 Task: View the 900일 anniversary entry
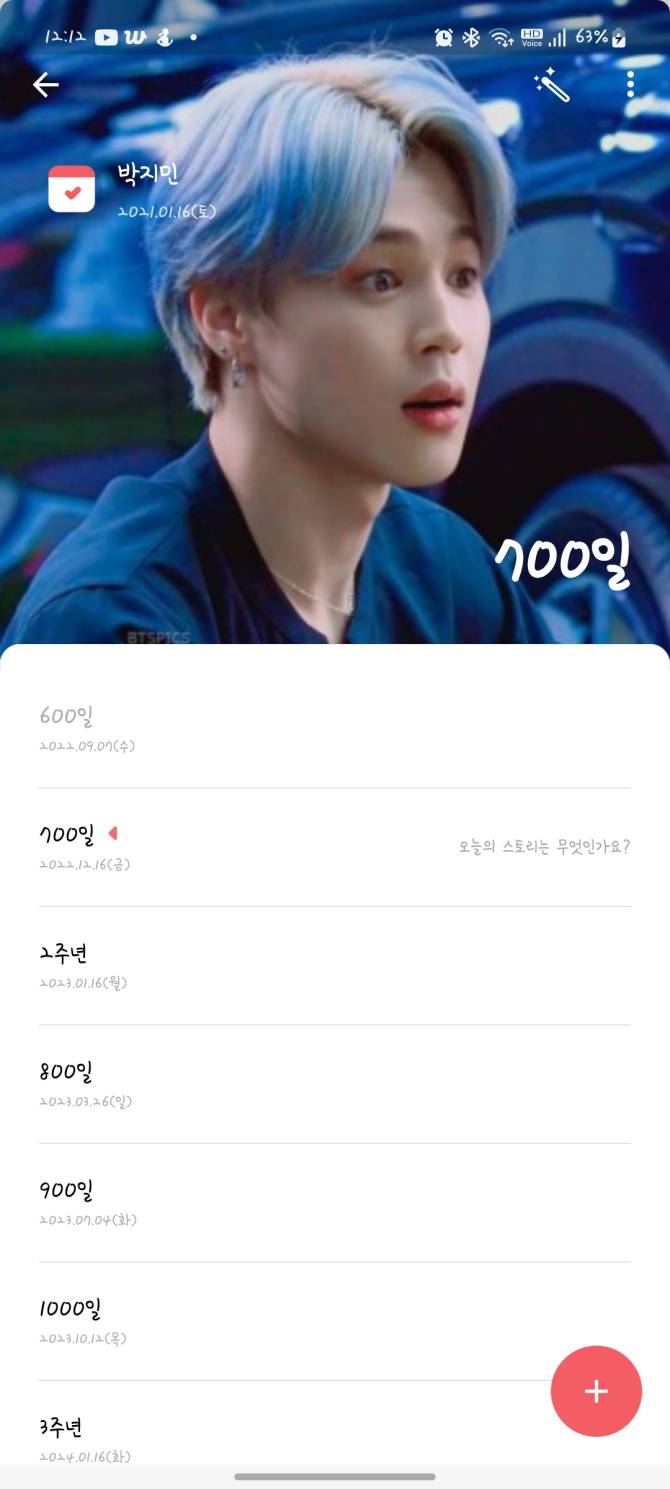pyautogui.click(x=334, y=1202)
